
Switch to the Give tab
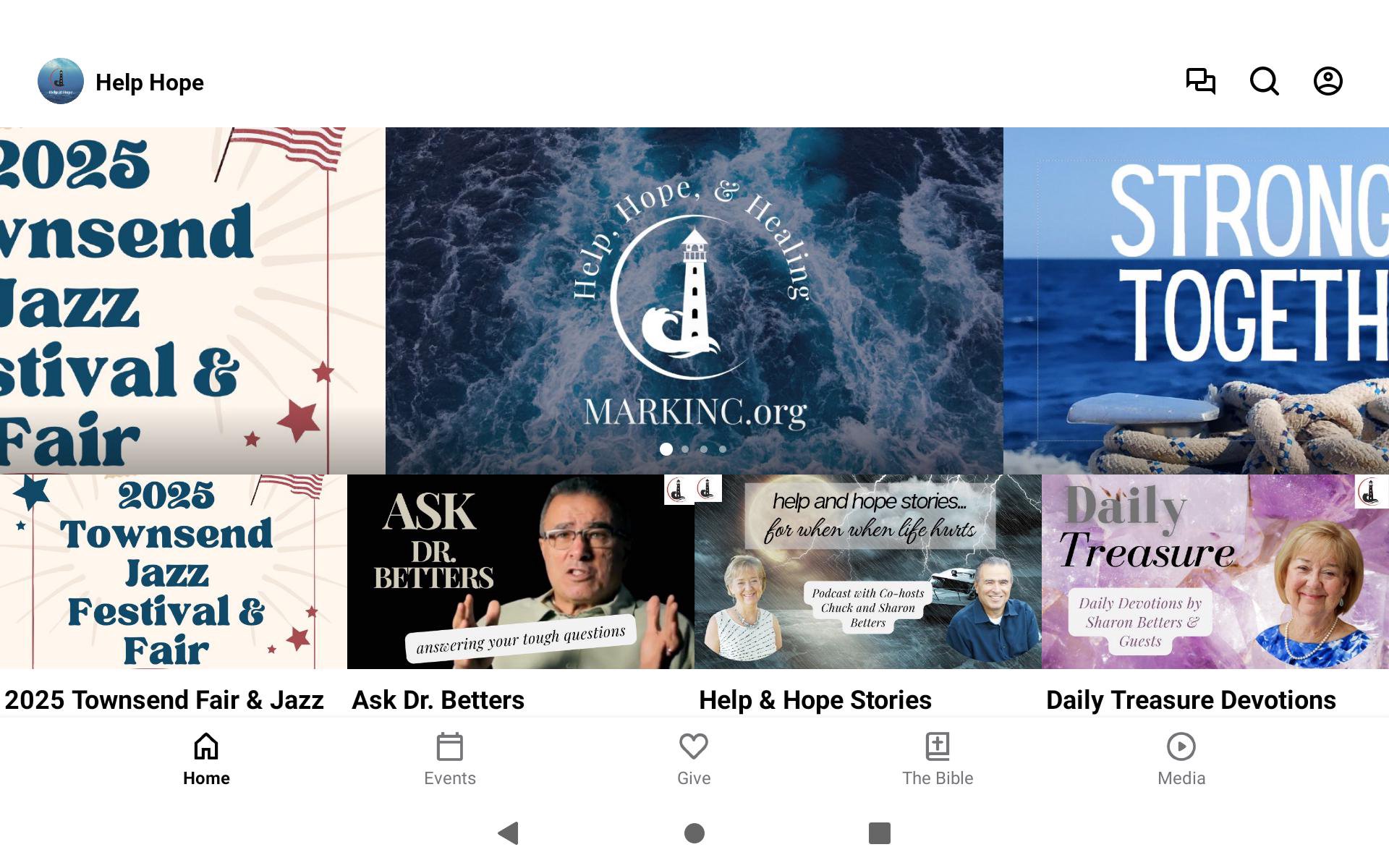(693, 759)
